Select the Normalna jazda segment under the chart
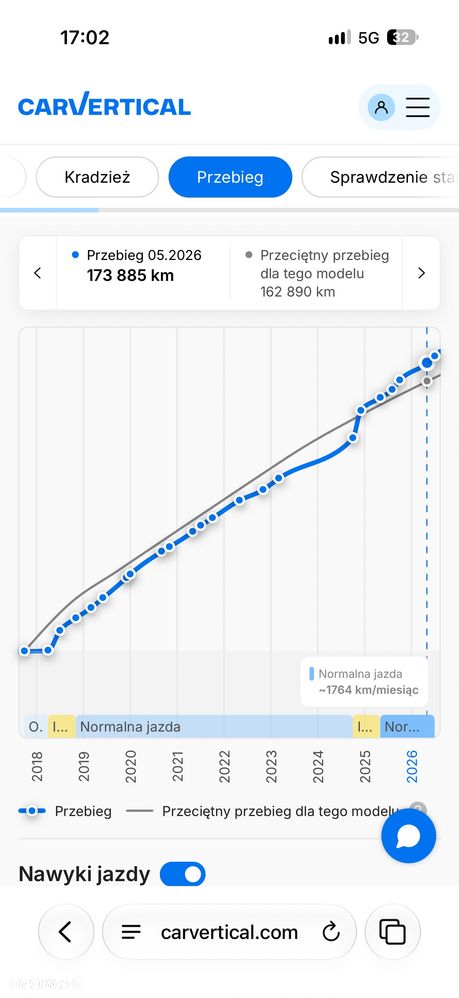Image resolution: width=459 pixels, height=998 pixels. (213, 726)
